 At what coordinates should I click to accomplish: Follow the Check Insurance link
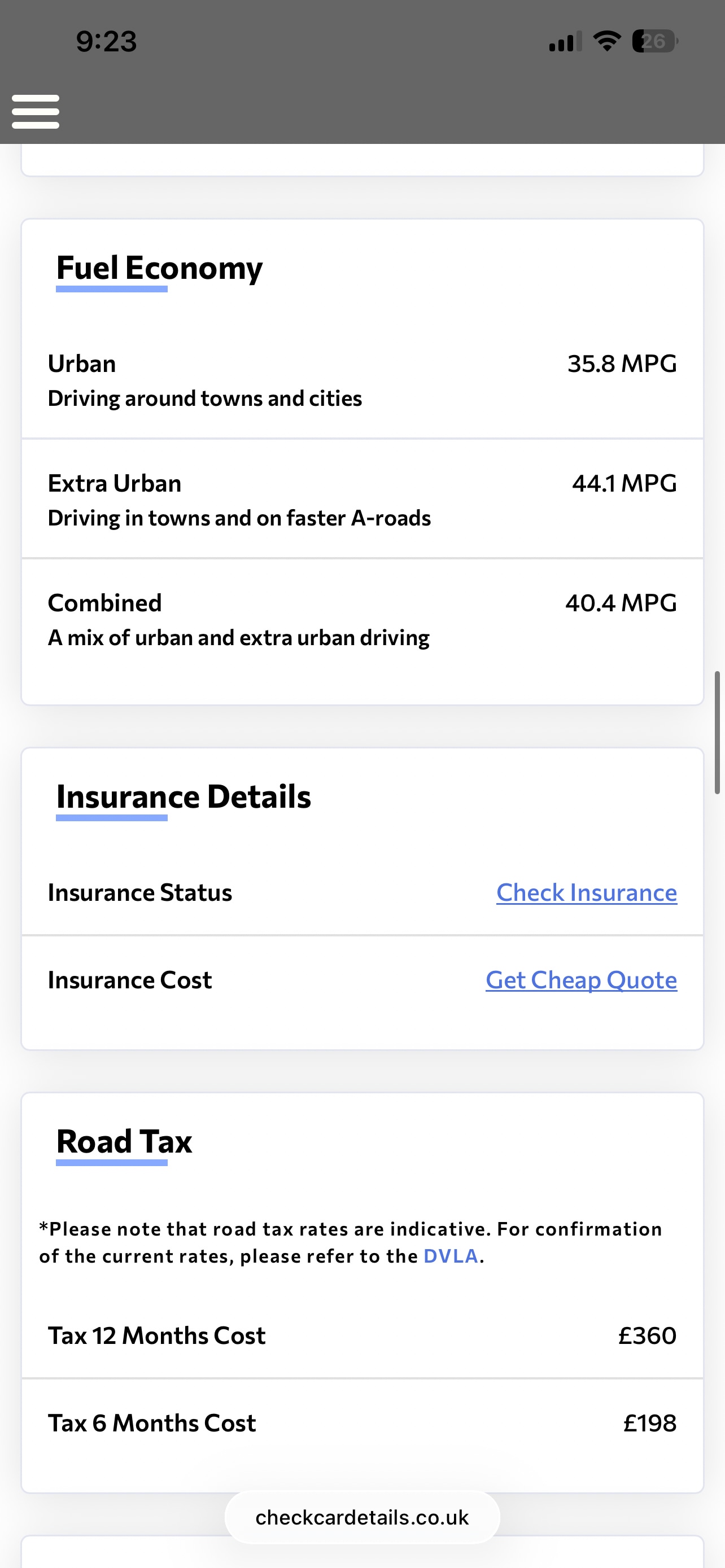(586, 892)
